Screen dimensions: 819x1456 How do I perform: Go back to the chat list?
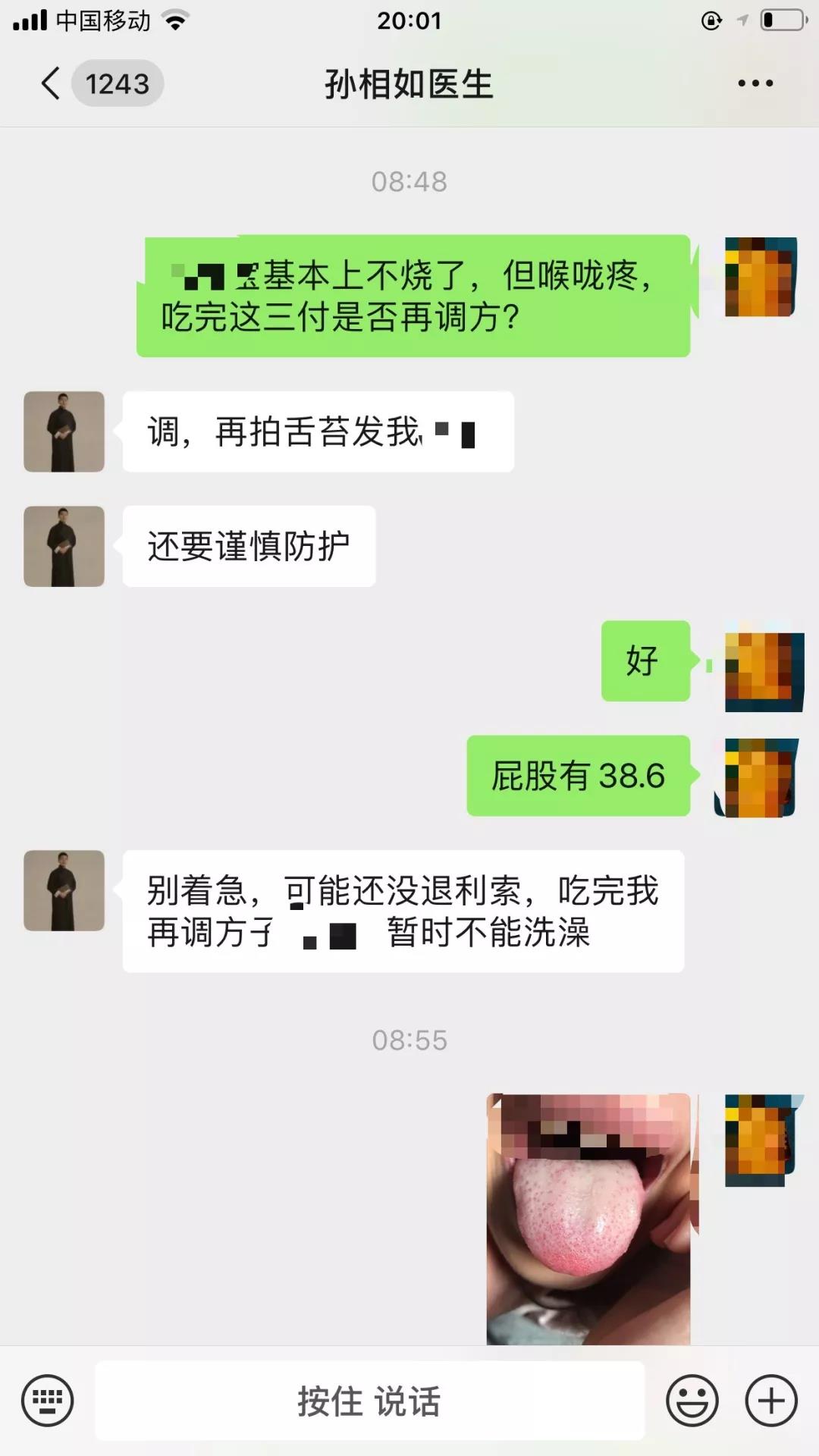[52, 83]
